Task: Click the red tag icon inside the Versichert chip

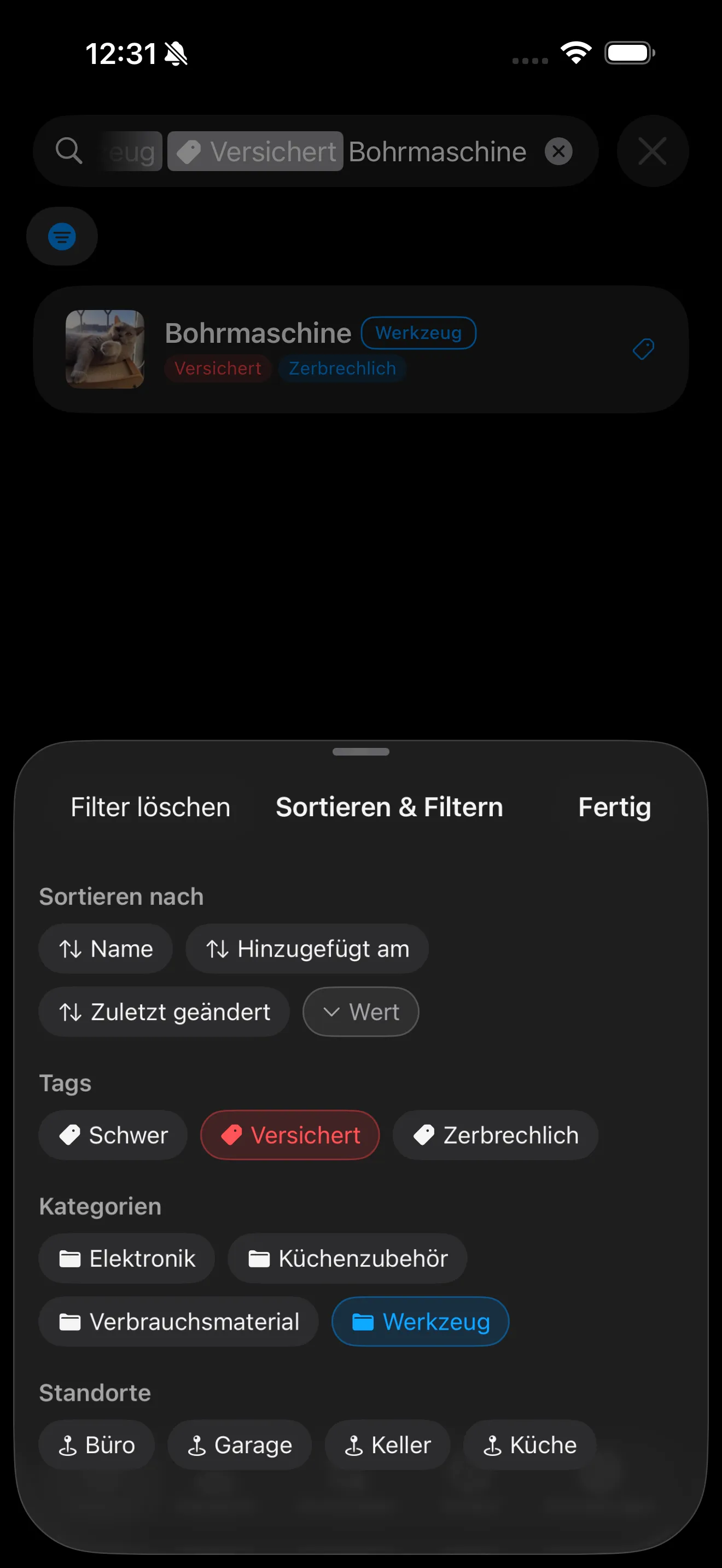Action: (x=233, y=1134)
